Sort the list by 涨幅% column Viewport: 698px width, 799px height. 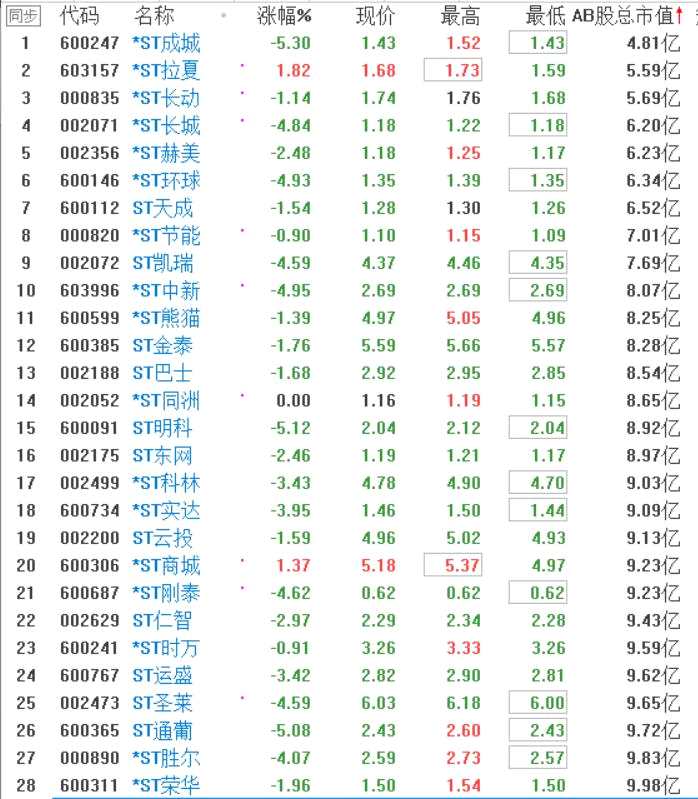284,16
